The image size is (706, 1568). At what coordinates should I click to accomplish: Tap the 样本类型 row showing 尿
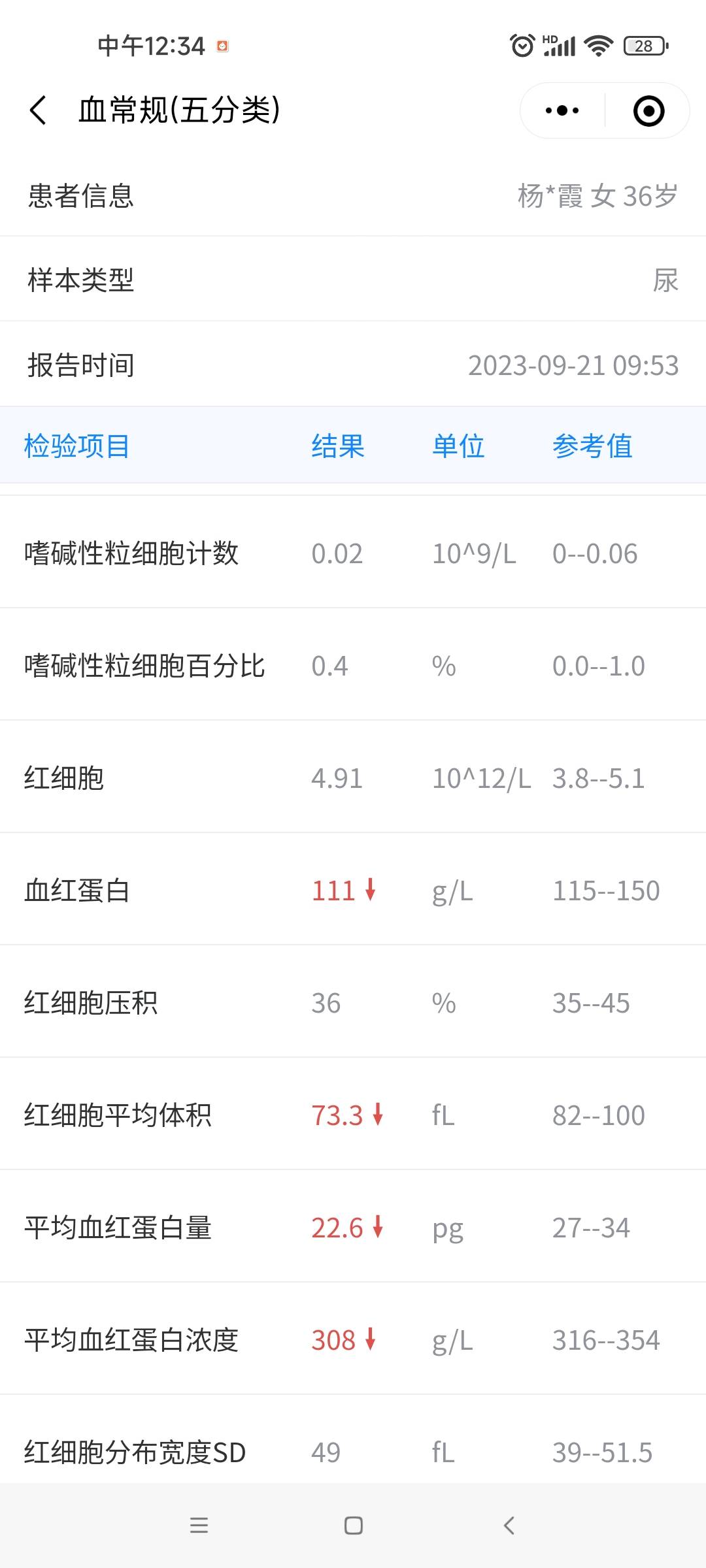tap(353, 280)
